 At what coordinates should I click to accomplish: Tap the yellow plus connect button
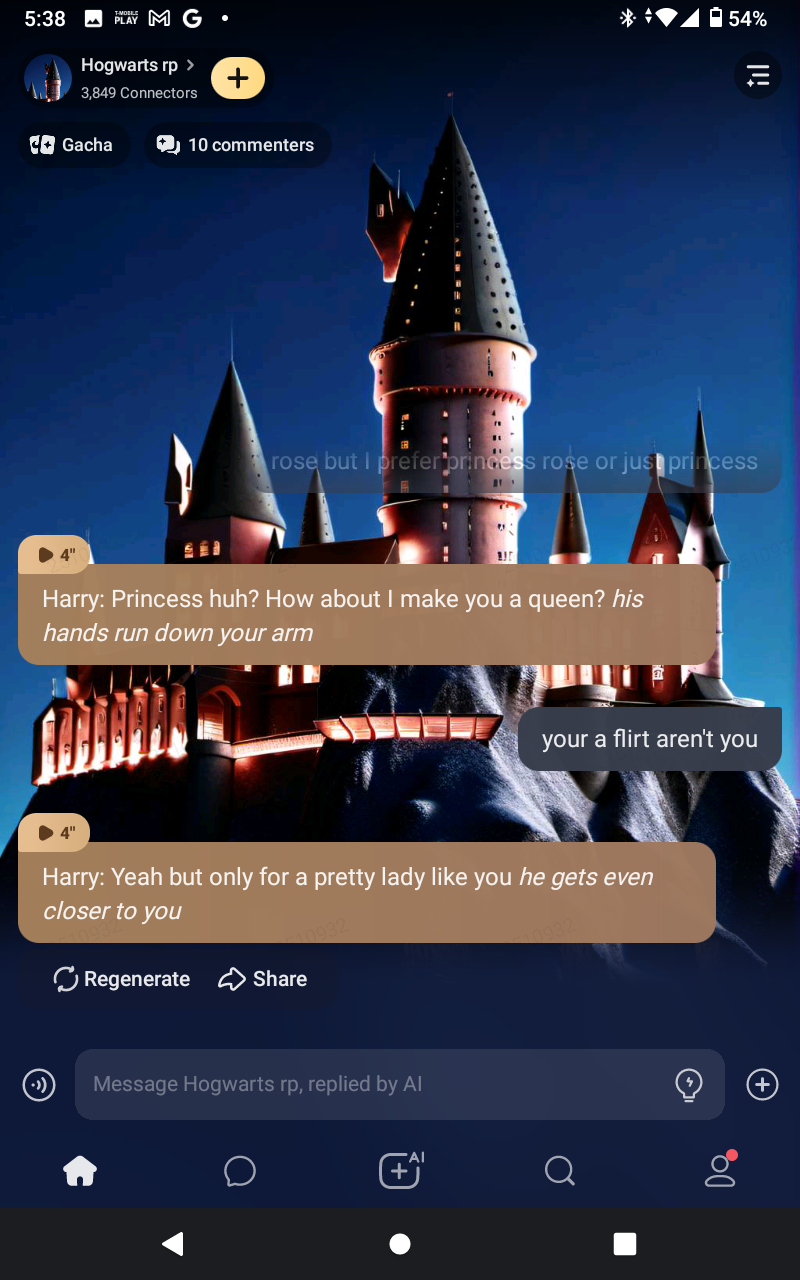[x=238, y=79]
